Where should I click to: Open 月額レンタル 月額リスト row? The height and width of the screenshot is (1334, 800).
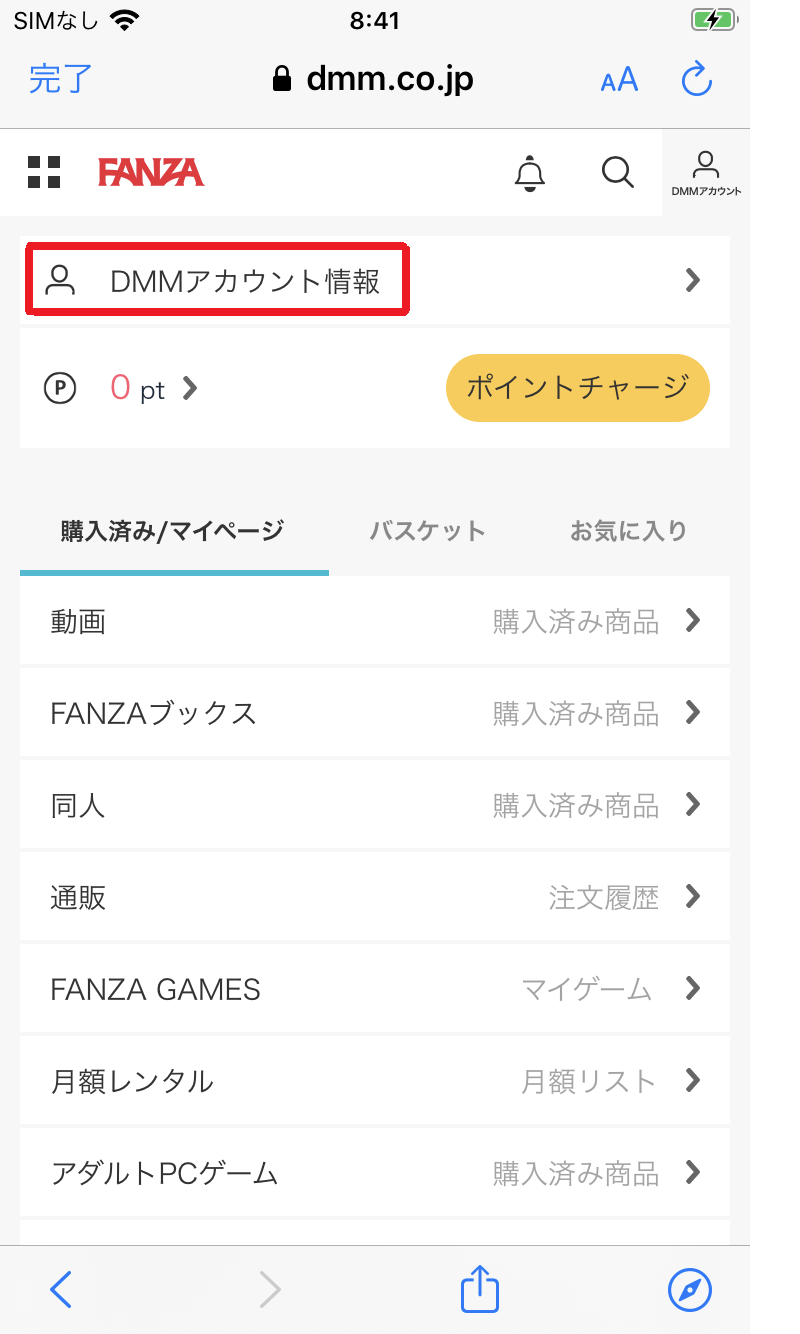(374, 1081)
